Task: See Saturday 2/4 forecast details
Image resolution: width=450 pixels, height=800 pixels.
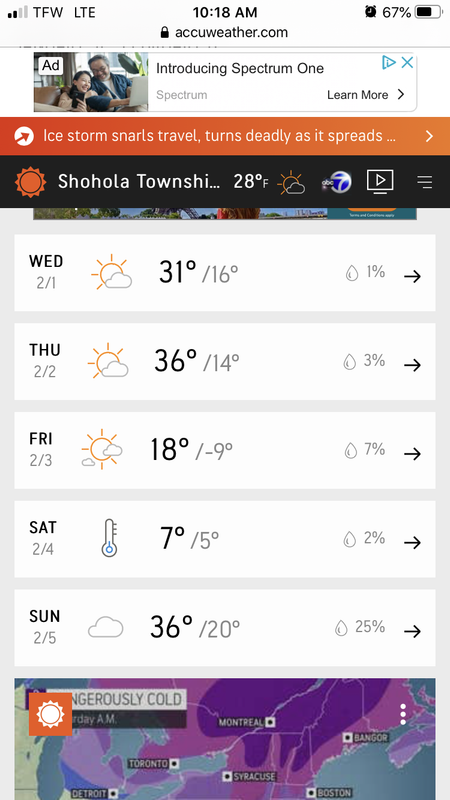Action: pos(225,539)
